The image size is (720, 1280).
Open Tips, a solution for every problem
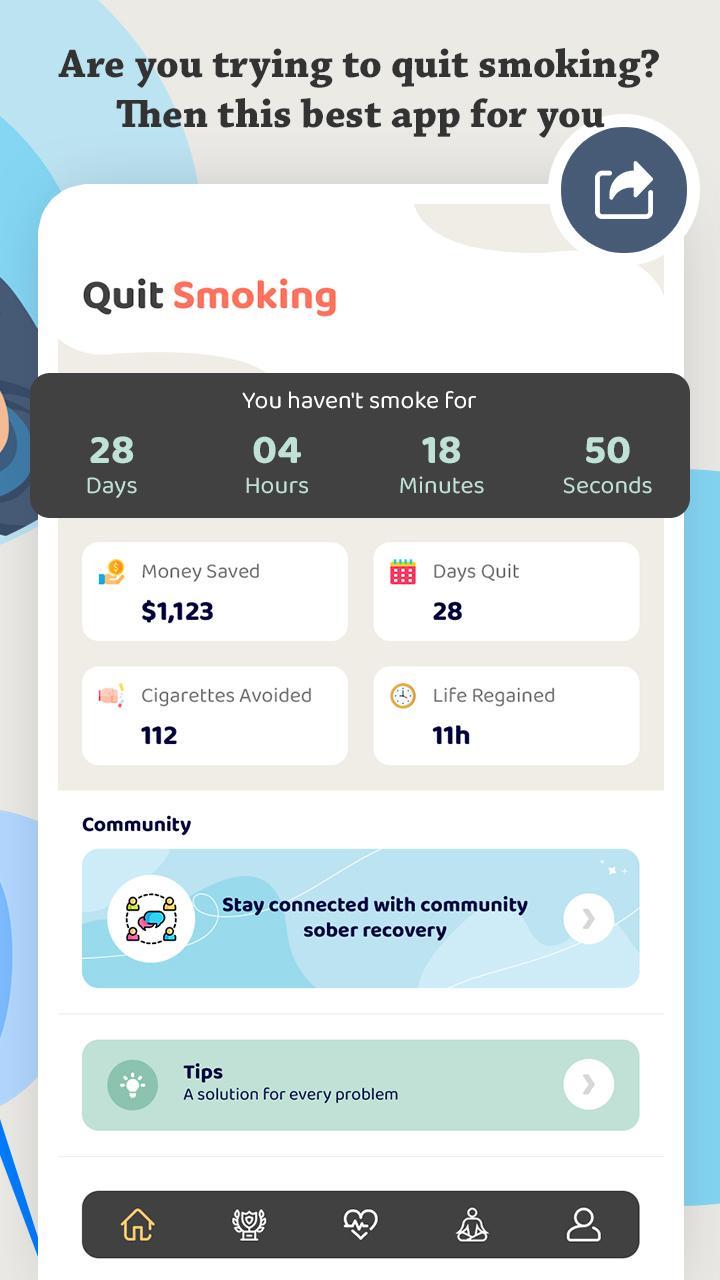[360, 1084]
